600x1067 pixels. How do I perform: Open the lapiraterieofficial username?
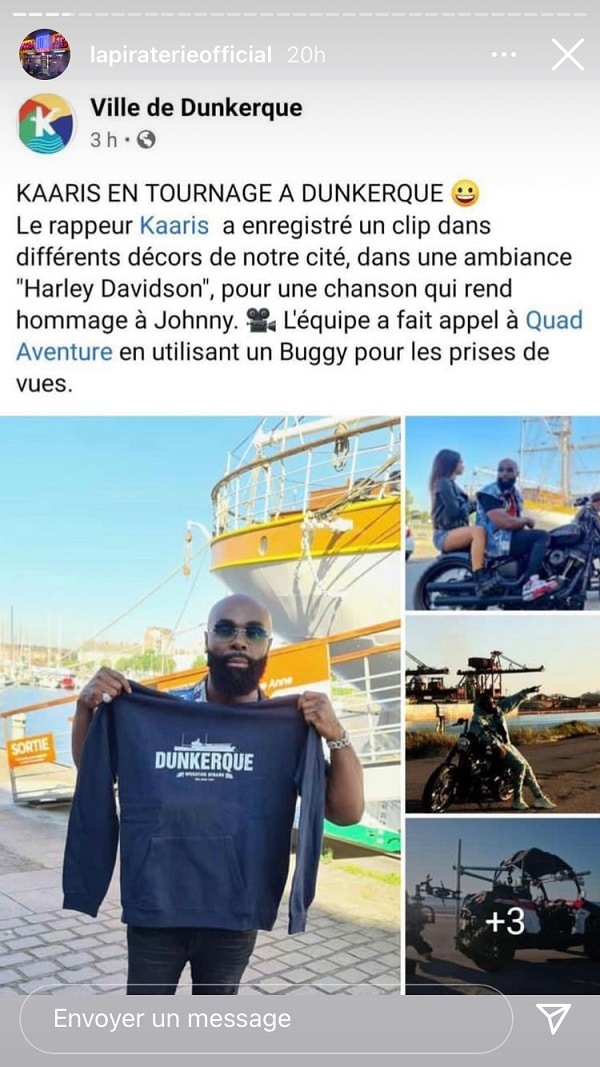coord(180,55)
